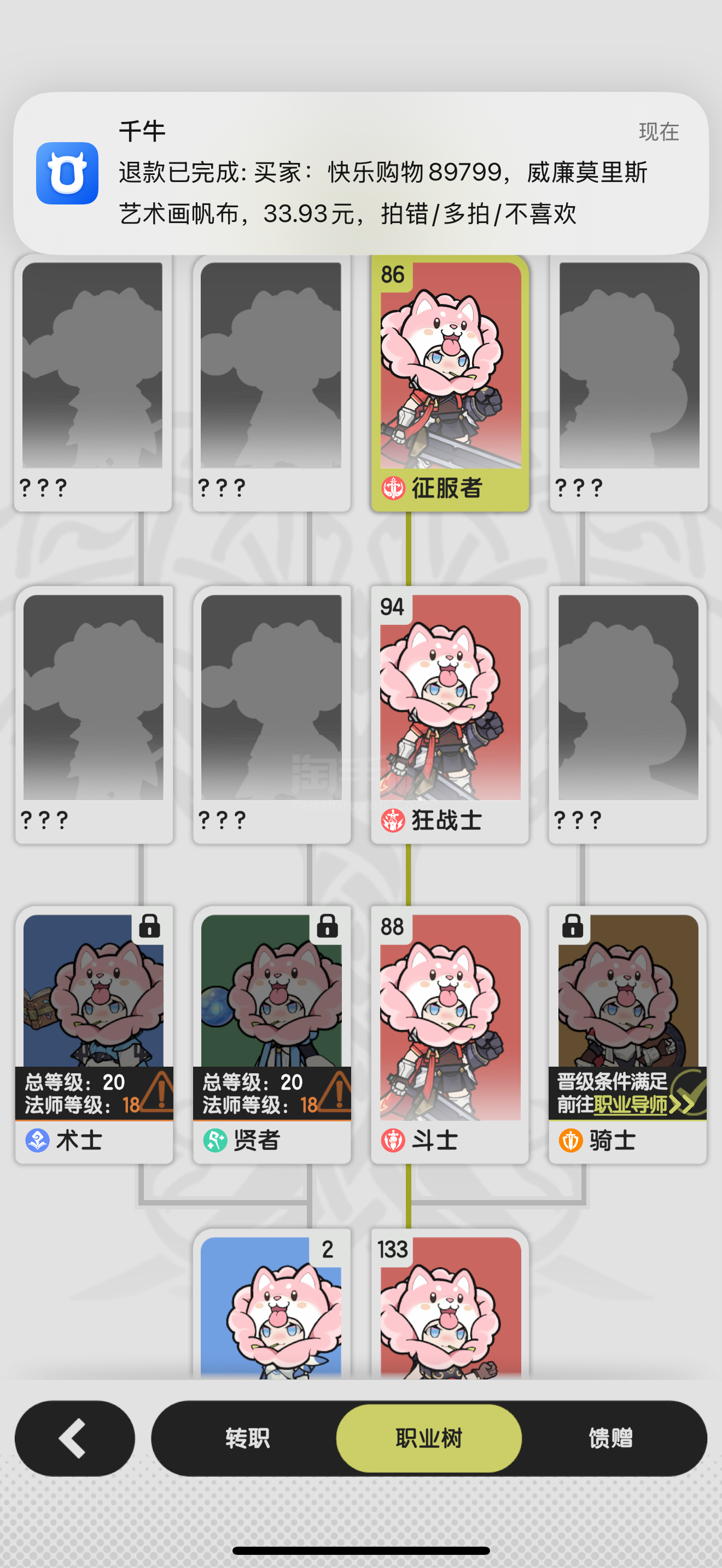The height and width of the screenshot is (1568, 722).
Task: Open the 千牛 refund notification
Action: 361,173
